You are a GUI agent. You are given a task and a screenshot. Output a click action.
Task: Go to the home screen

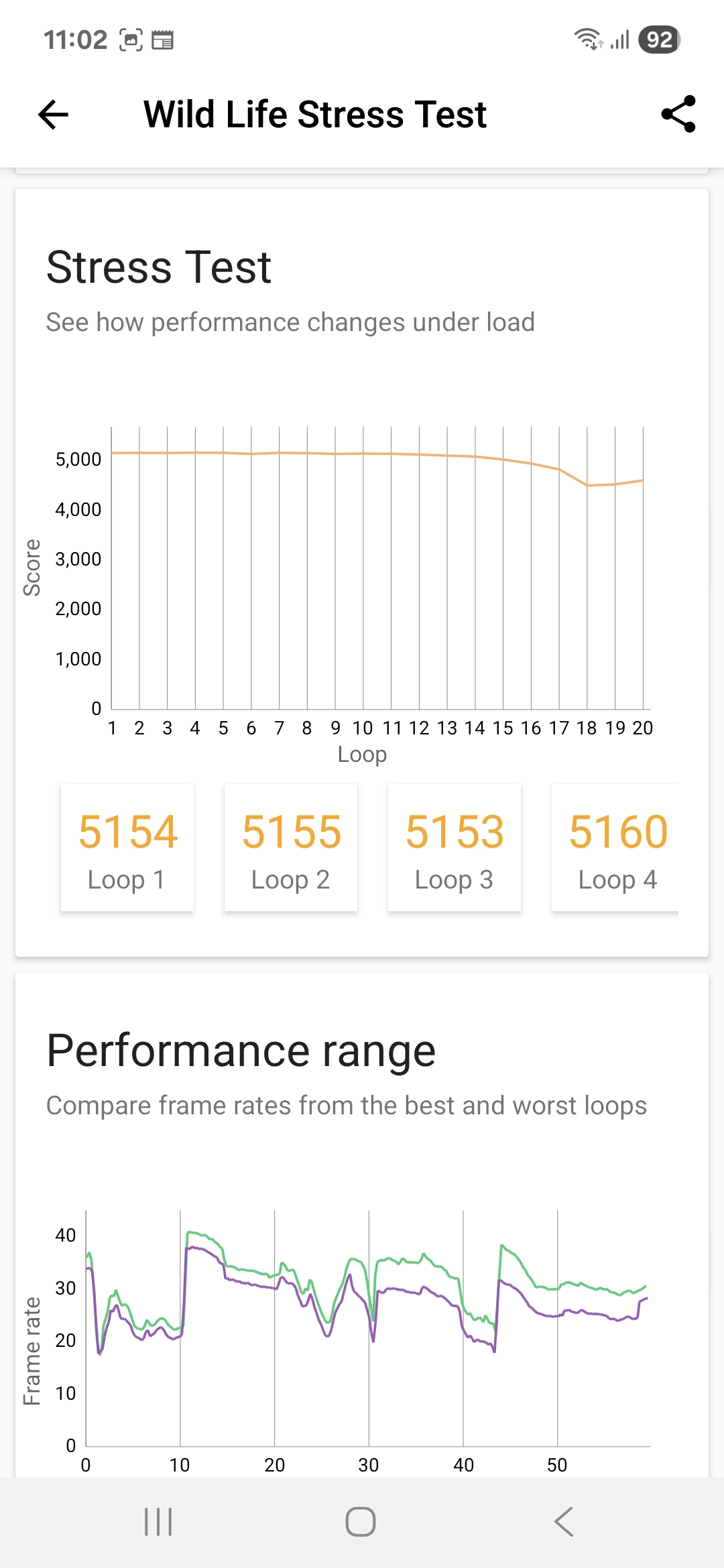click(x=361, y=1522)
